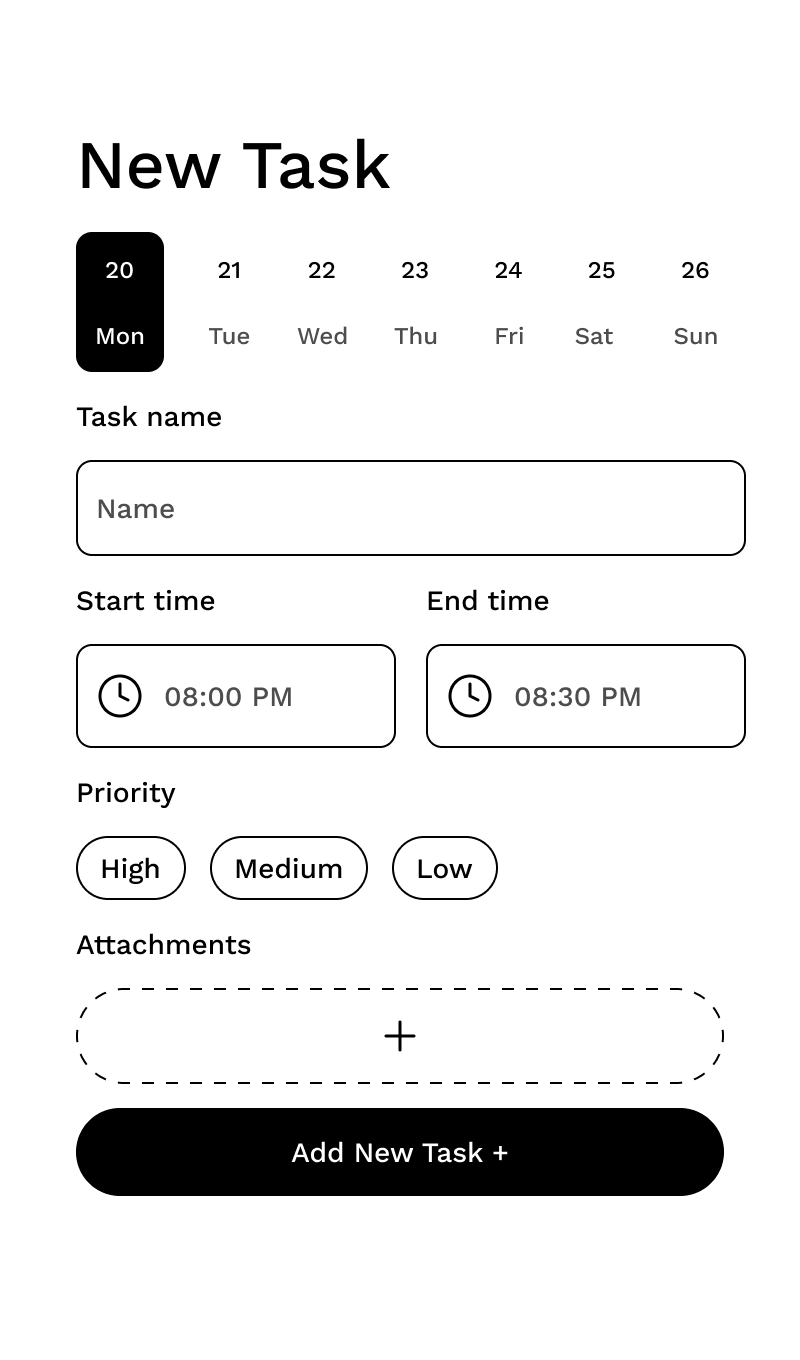This screenshot has width=800, height=1360.
Task: Set priority to High
Action: coord(131,868)
